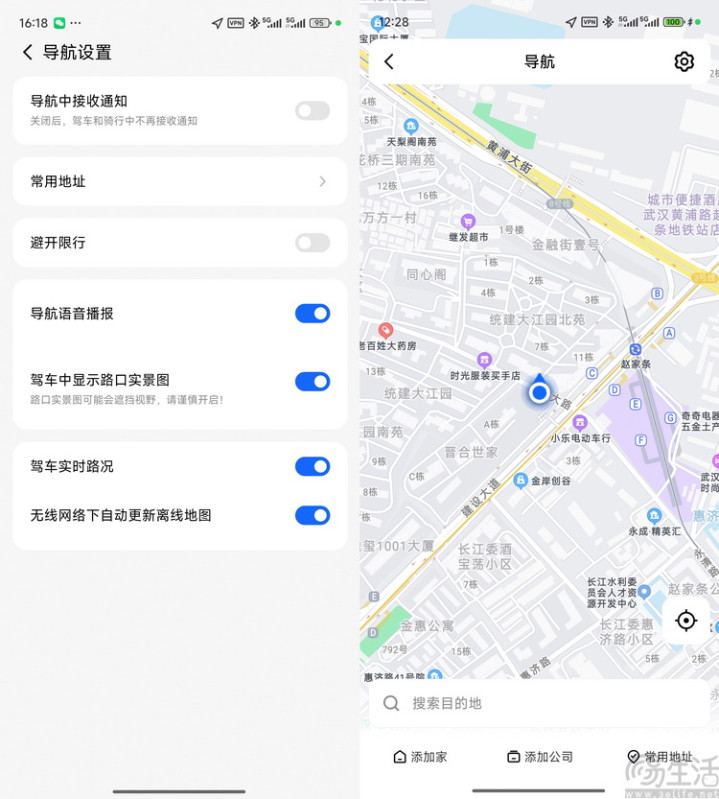Disable 无线网络下自动更新离线地图 toggle

312,515
